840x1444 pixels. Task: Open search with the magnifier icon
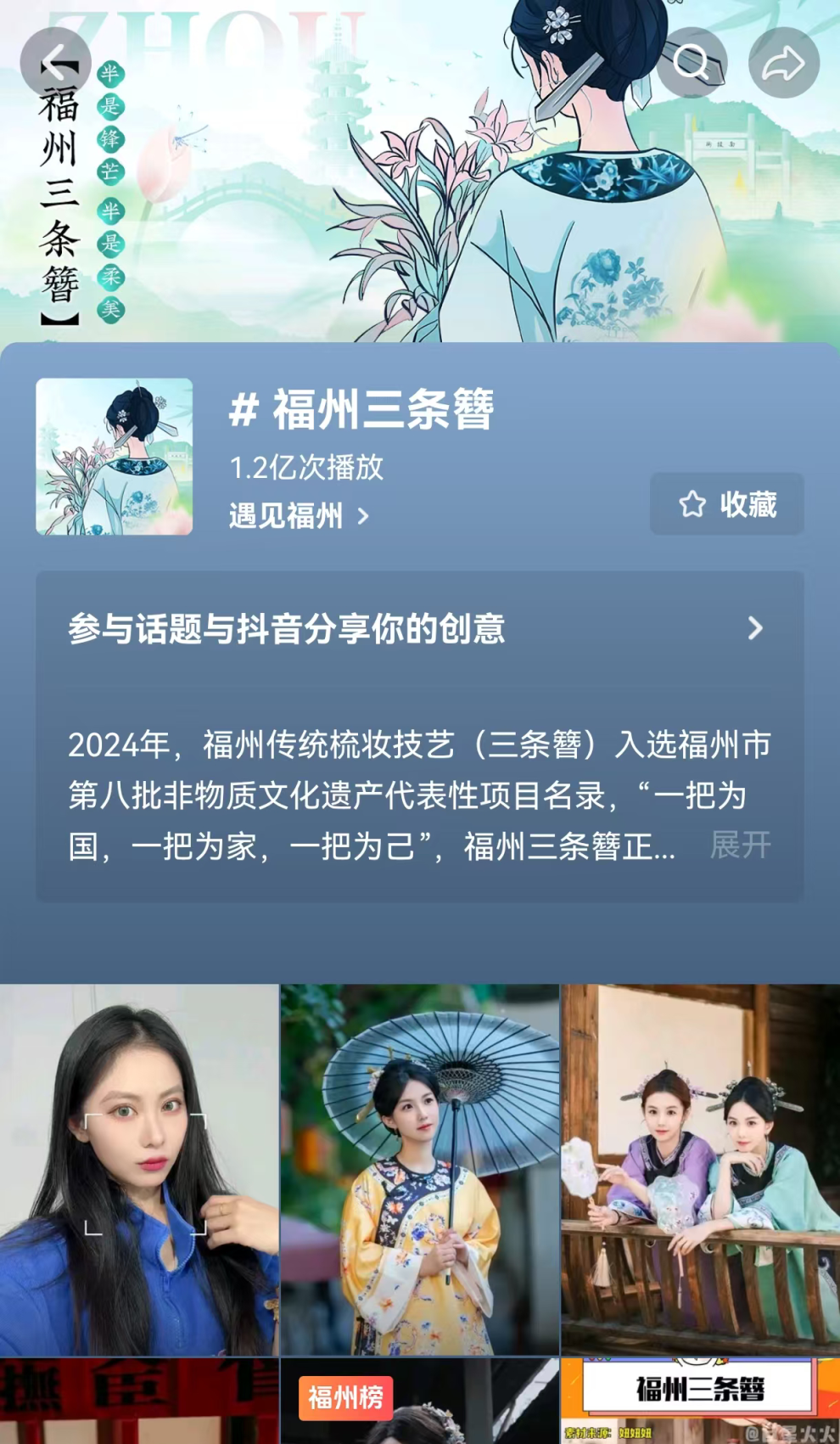(x=692, y=62)
